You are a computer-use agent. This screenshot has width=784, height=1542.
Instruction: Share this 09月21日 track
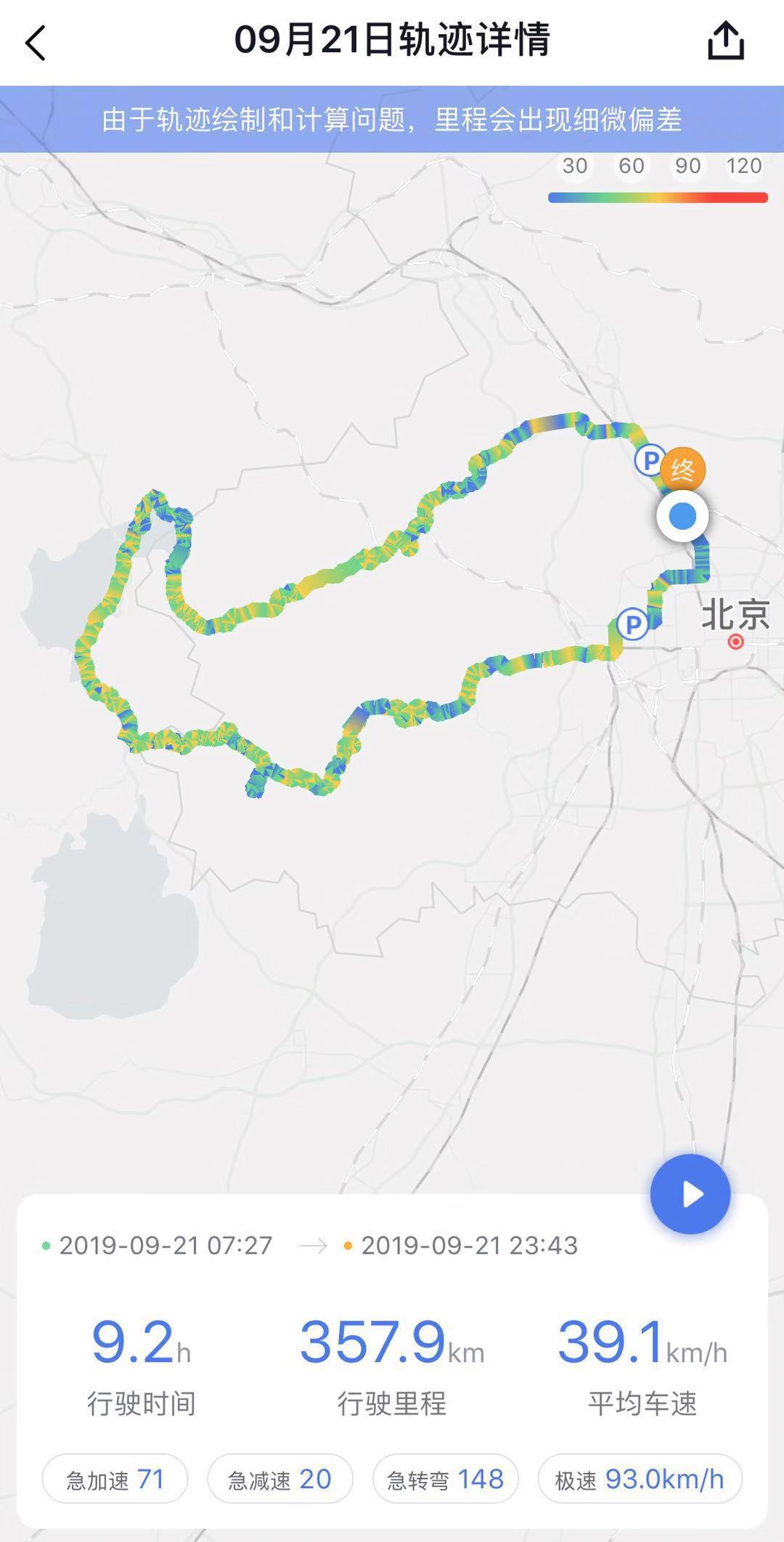click(x=726, y=41)
